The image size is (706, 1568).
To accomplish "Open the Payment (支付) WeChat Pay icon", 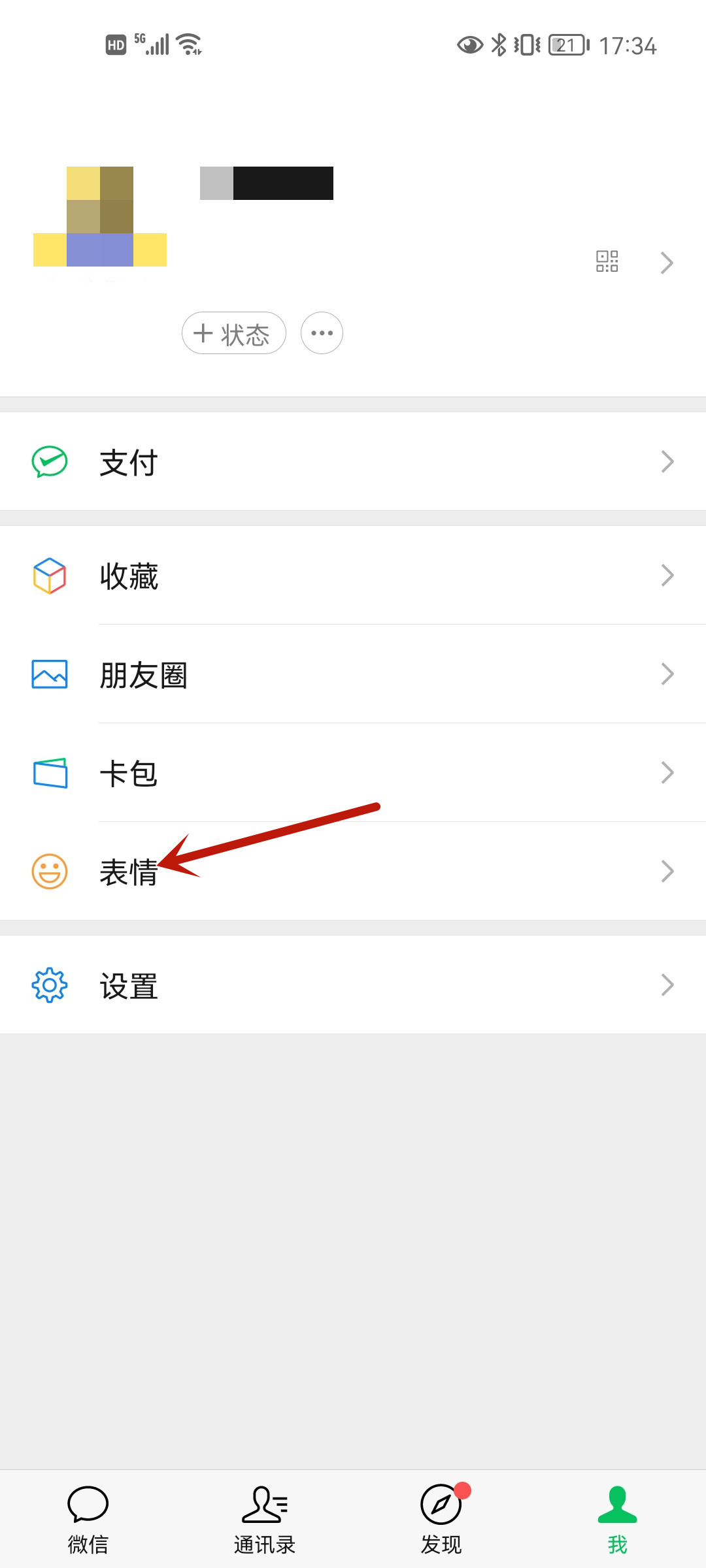I will pos(49,461).
